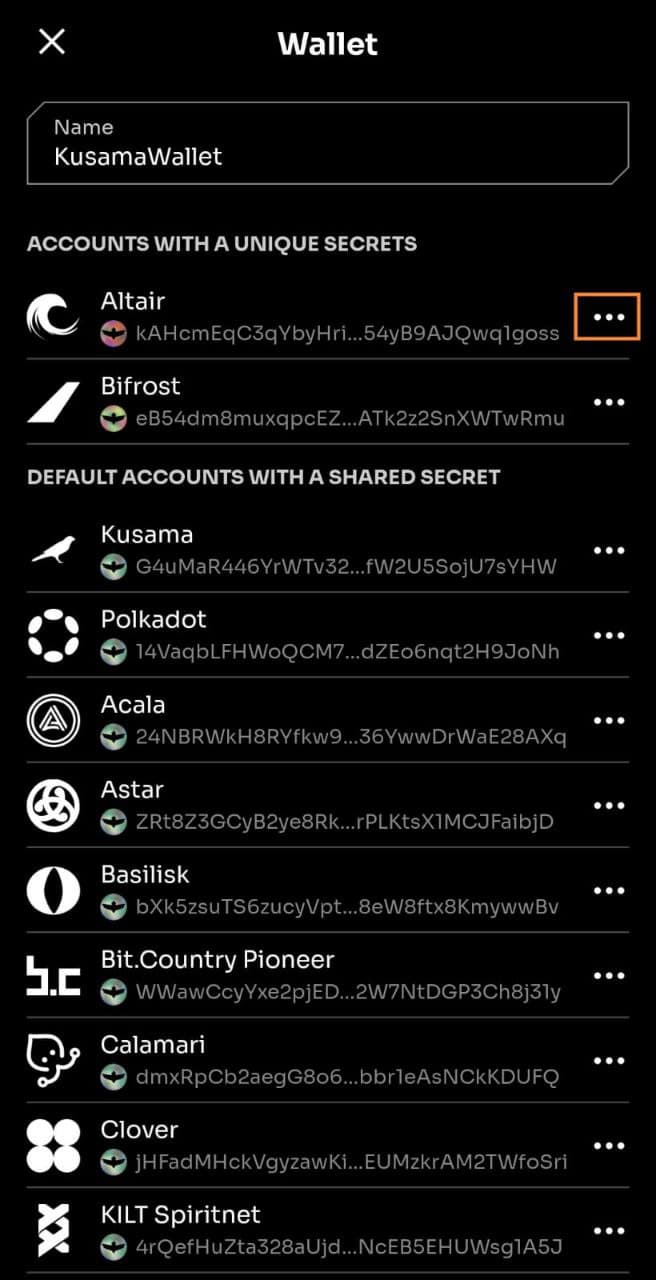Viewport: 656px width, 1280px height.
Task: View options for Basilisk account
Action: (608, 891)
